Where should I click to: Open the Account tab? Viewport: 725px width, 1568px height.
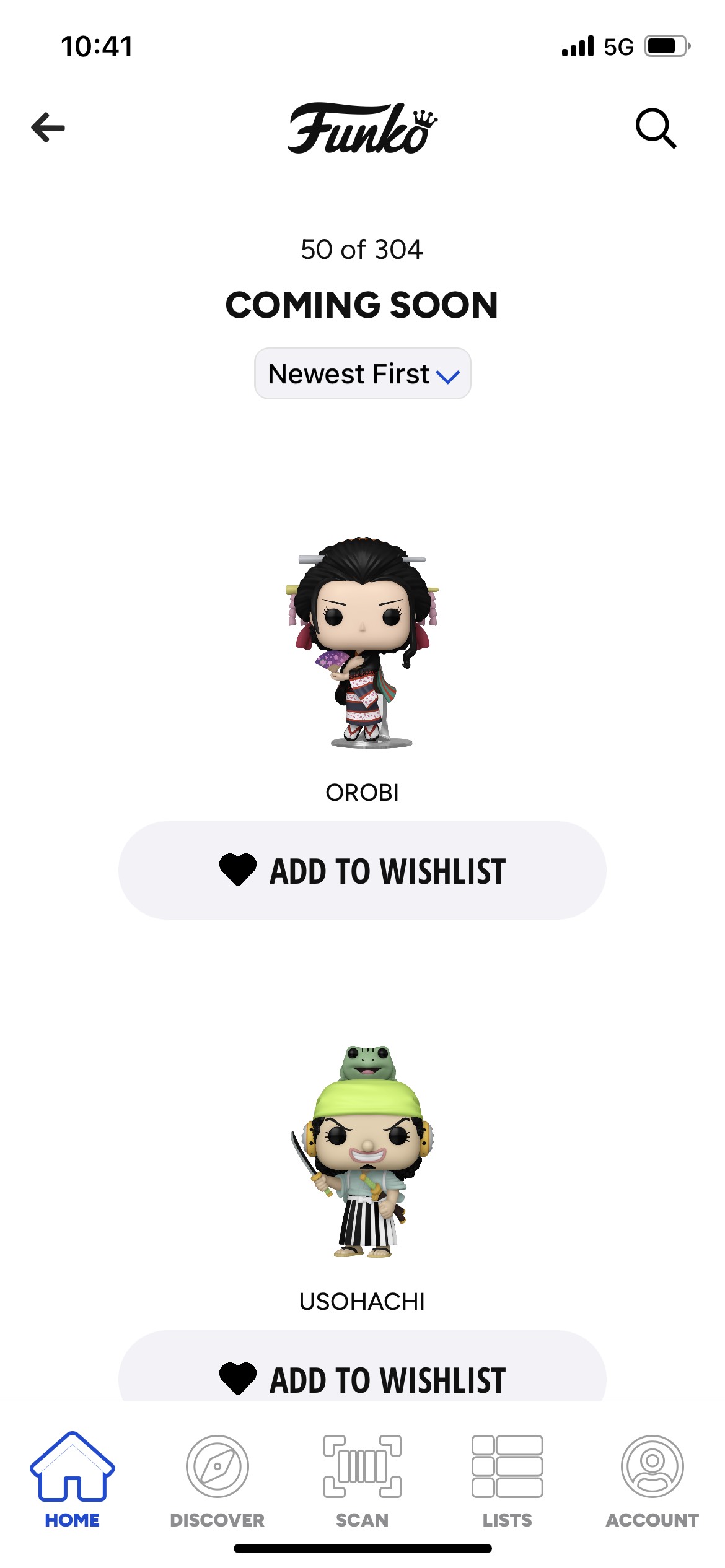(x=652, y=1479)
